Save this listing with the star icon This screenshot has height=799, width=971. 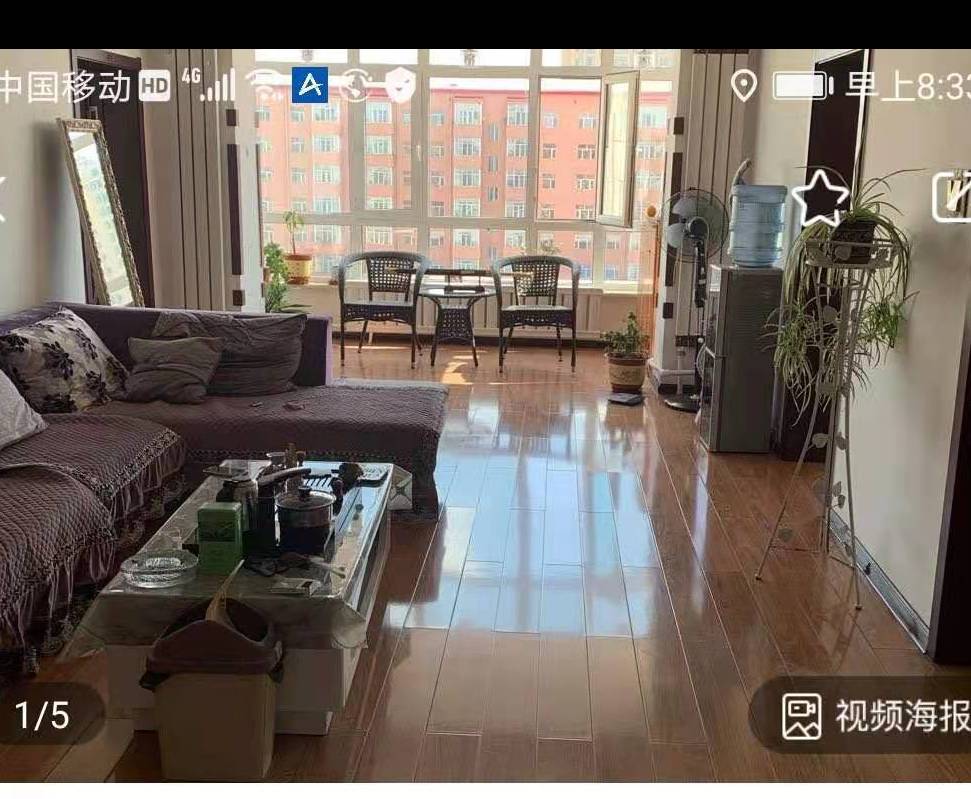pos(820,197)
